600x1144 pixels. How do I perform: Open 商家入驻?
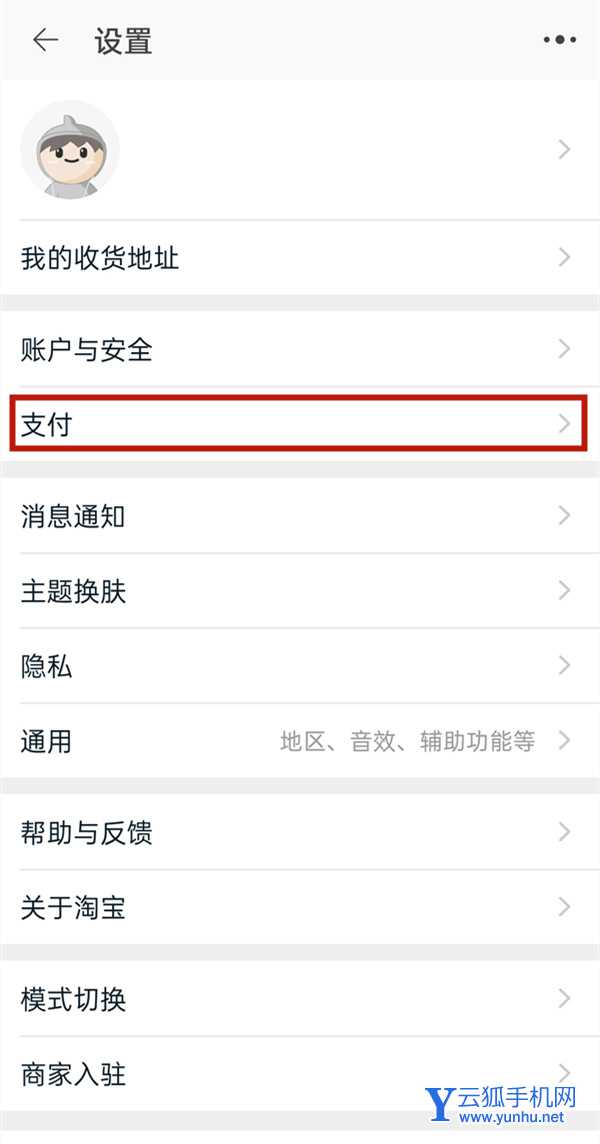click(x=300, y=1073)
